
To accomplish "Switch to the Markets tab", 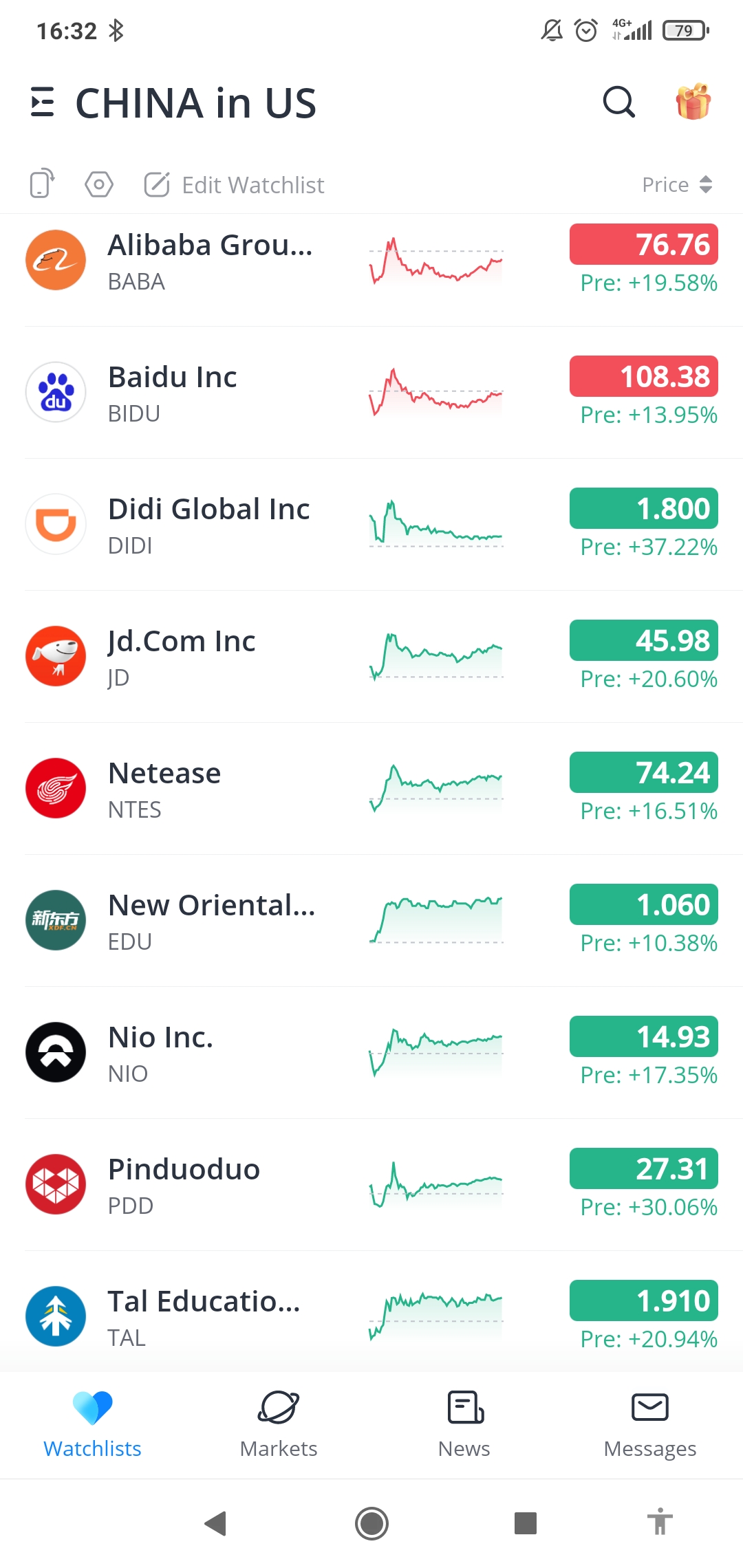I will pos(279,1424).
